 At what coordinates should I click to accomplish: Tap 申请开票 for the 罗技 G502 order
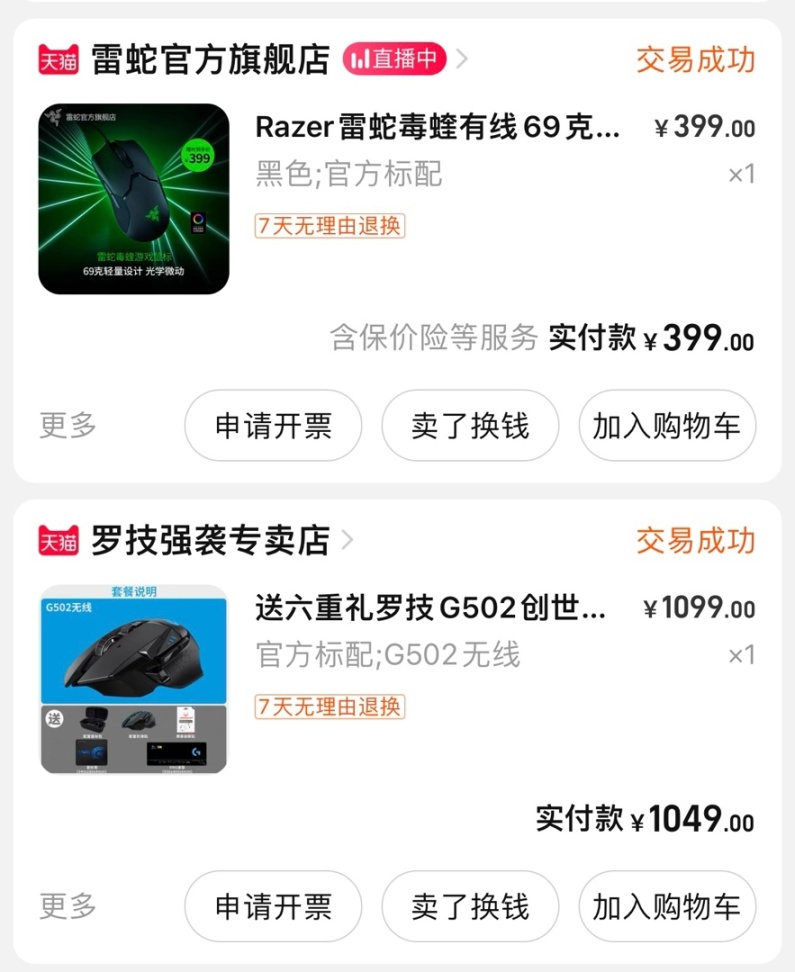pos(273,907)
